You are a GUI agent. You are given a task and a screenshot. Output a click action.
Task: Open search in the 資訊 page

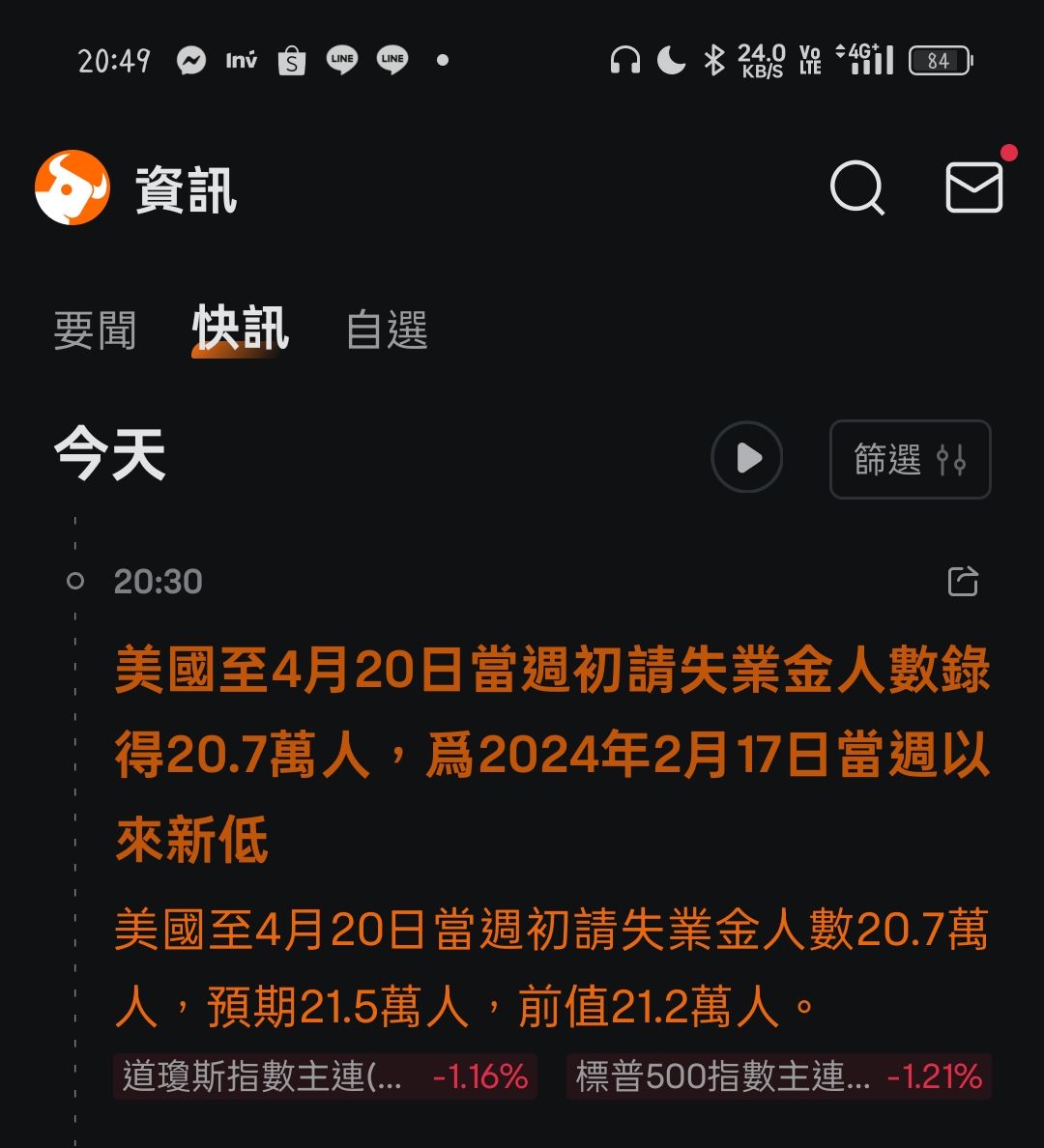pos(856,188)
